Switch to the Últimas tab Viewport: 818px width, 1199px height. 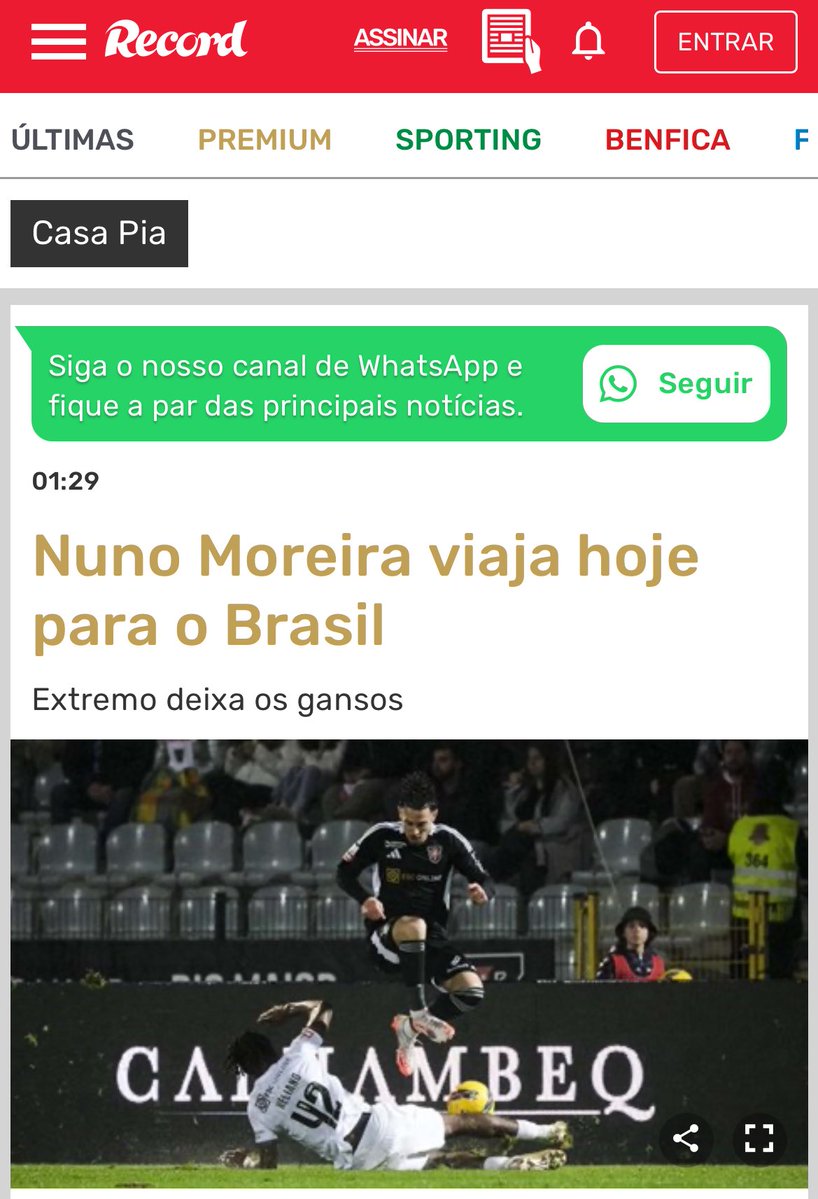[72, 139]
